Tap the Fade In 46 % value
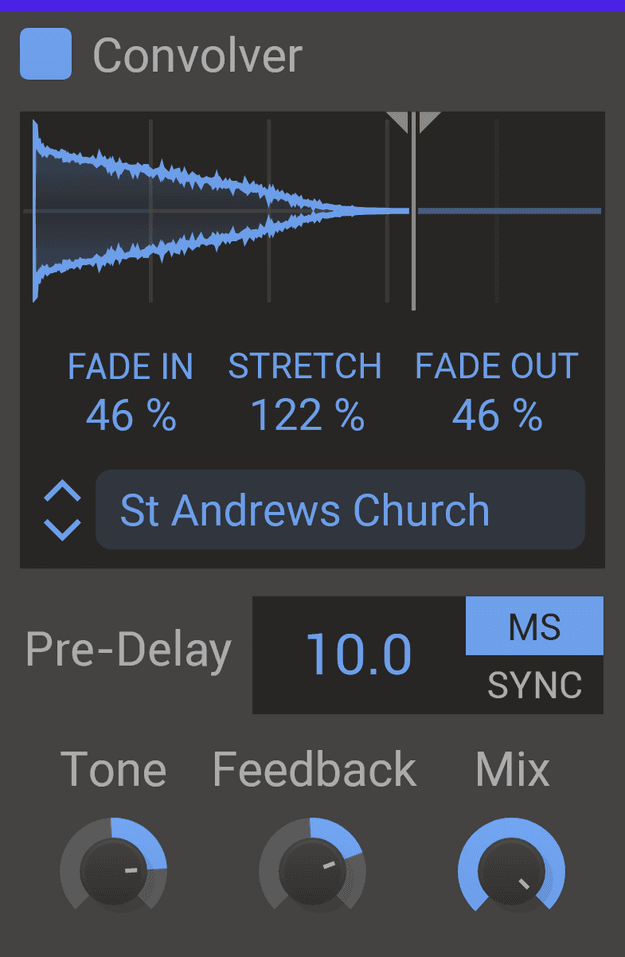 coord(130,414)
